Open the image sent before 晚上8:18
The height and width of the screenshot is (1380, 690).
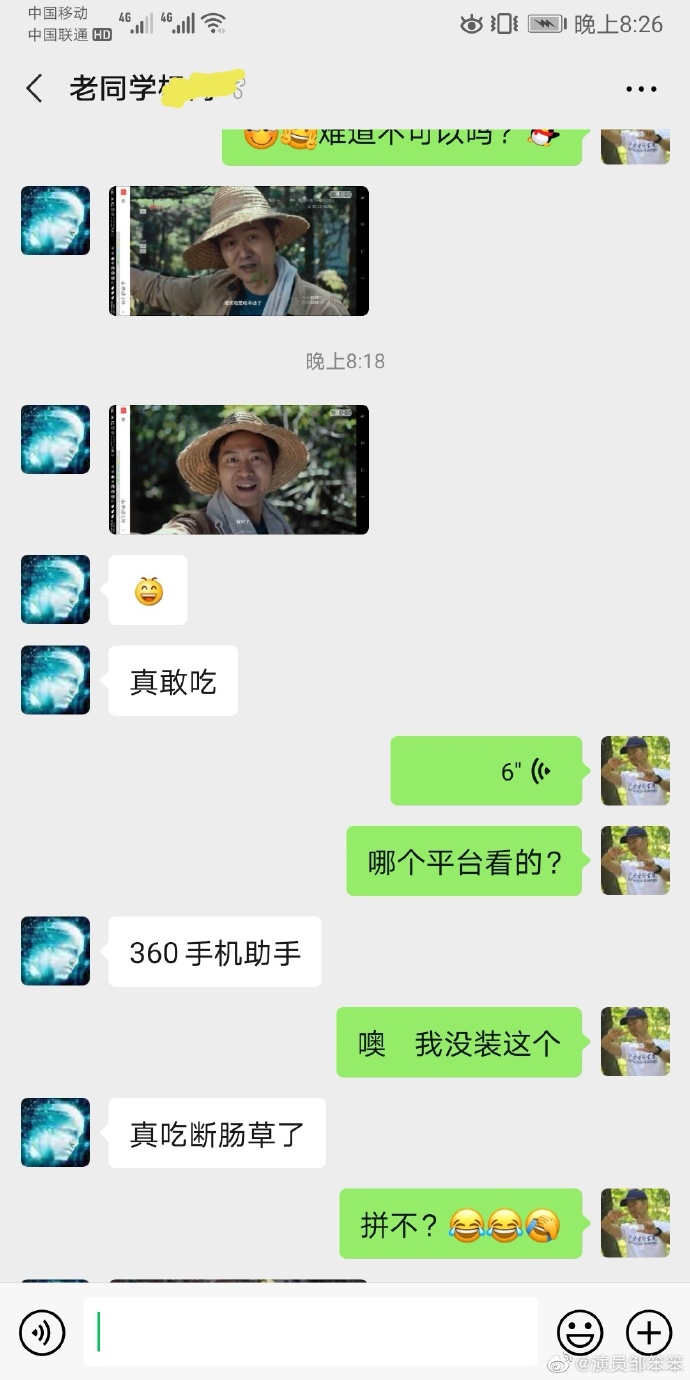[239, 251]
